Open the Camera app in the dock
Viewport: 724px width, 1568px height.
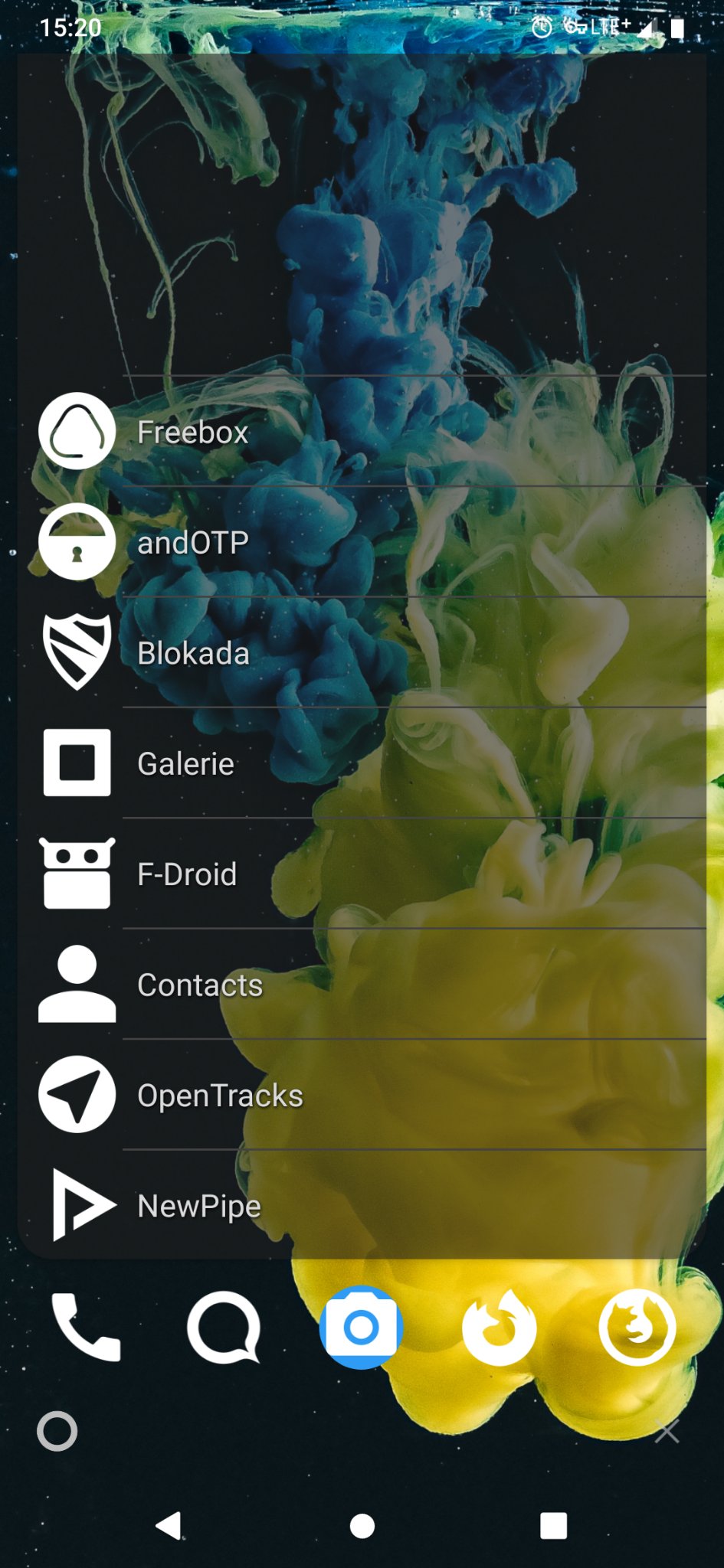click(x=360, y=1329)
